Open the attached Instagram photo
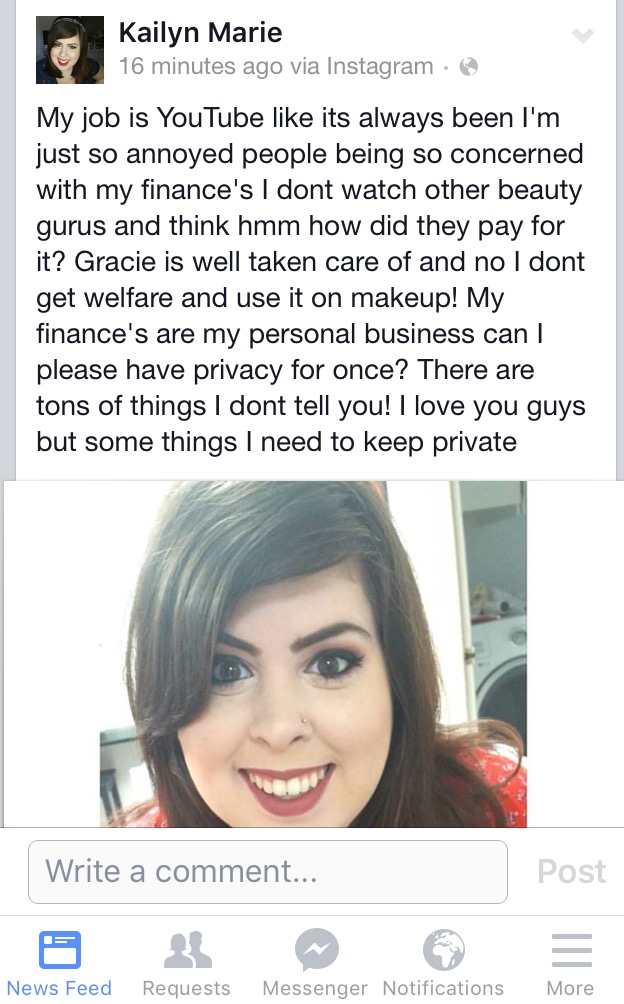 tap(314, 654)
